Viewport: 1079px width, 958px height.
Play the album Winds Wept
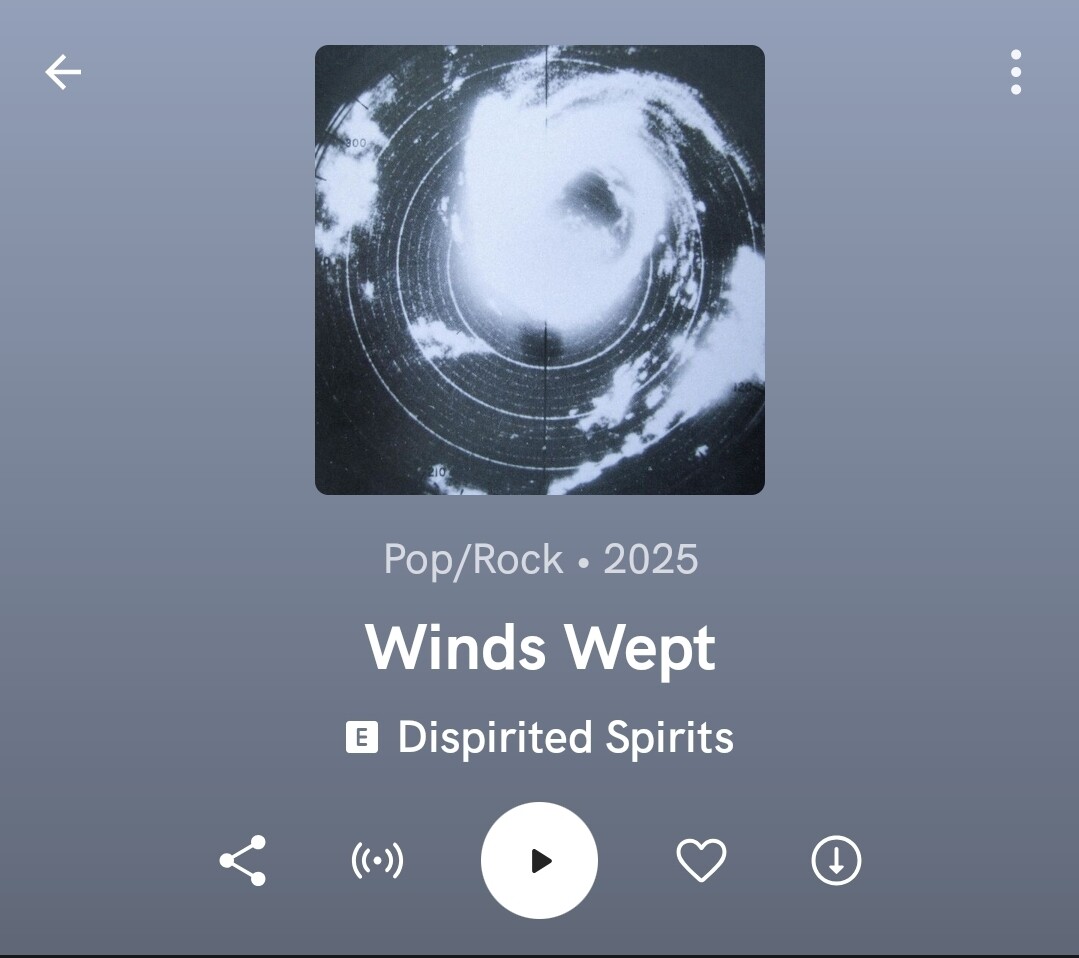[x=539, y=860]
